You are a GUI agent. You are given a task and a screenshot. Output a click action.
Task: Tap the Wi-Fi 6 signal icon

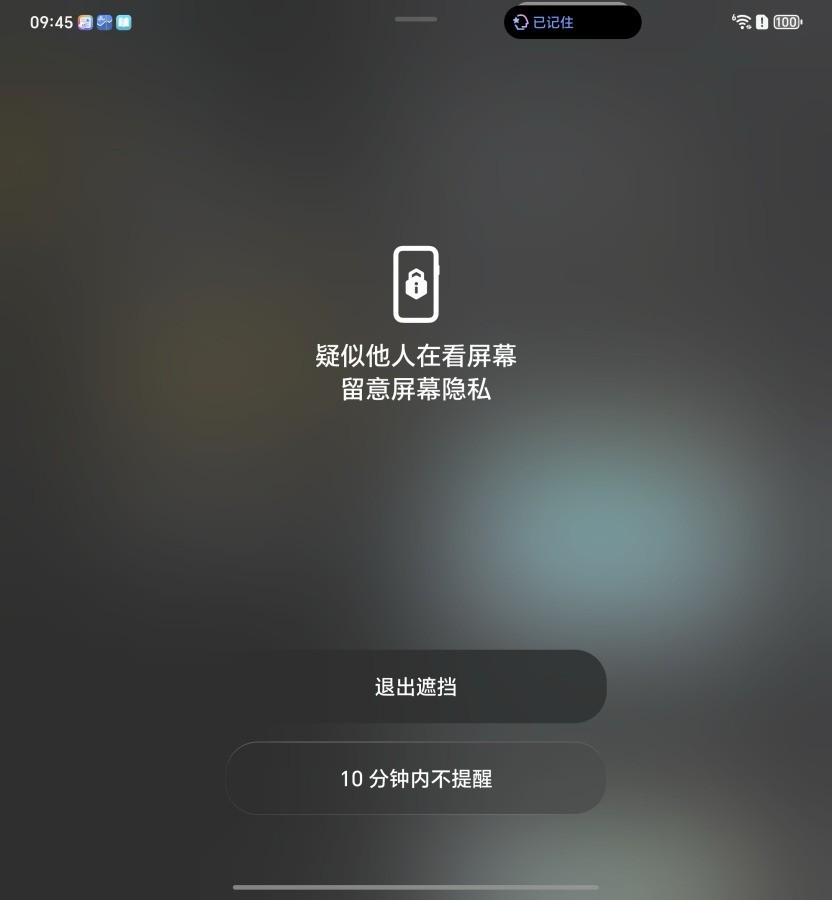[742, 21]
